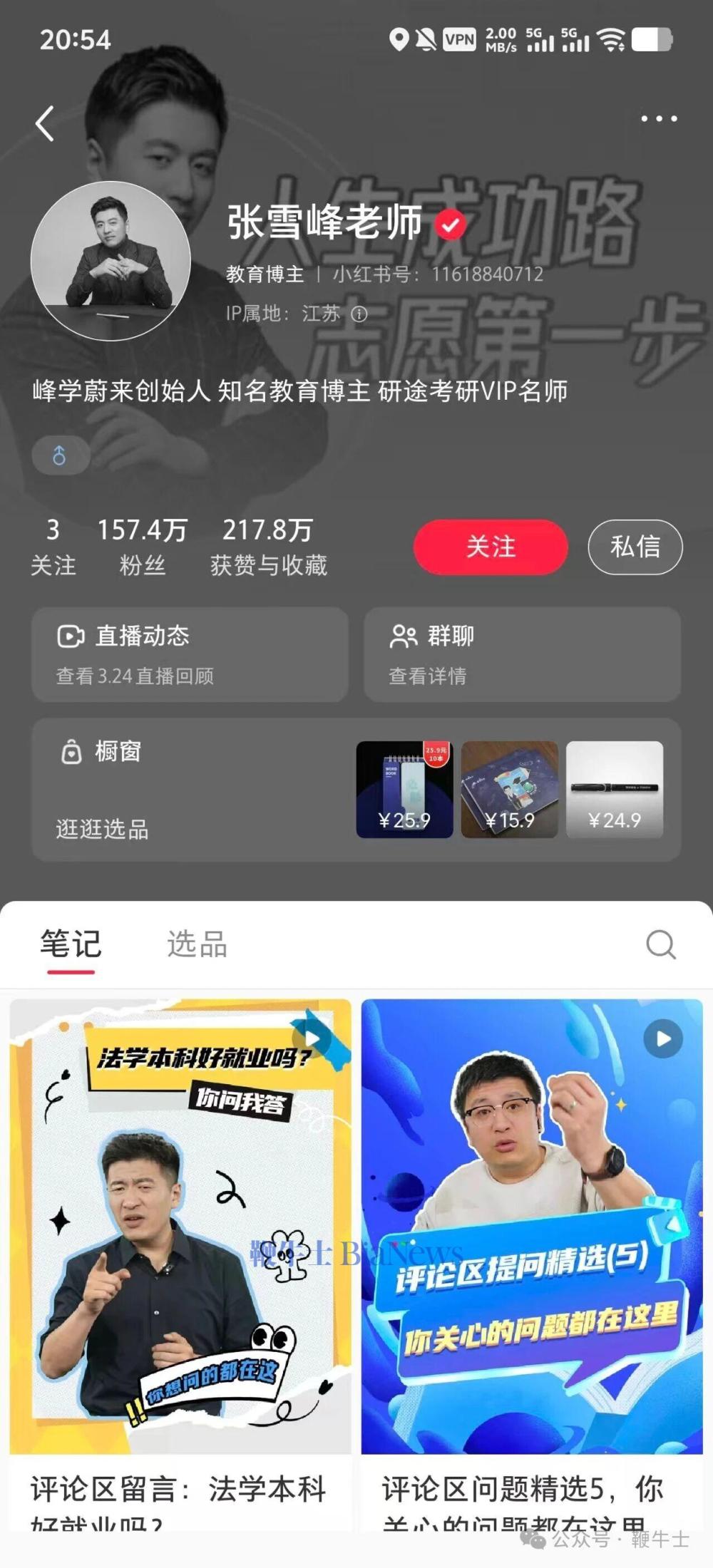View the 157.4万 粉丝 followers list
Viewport: 713px width, 1568px height.
[142, 547]
